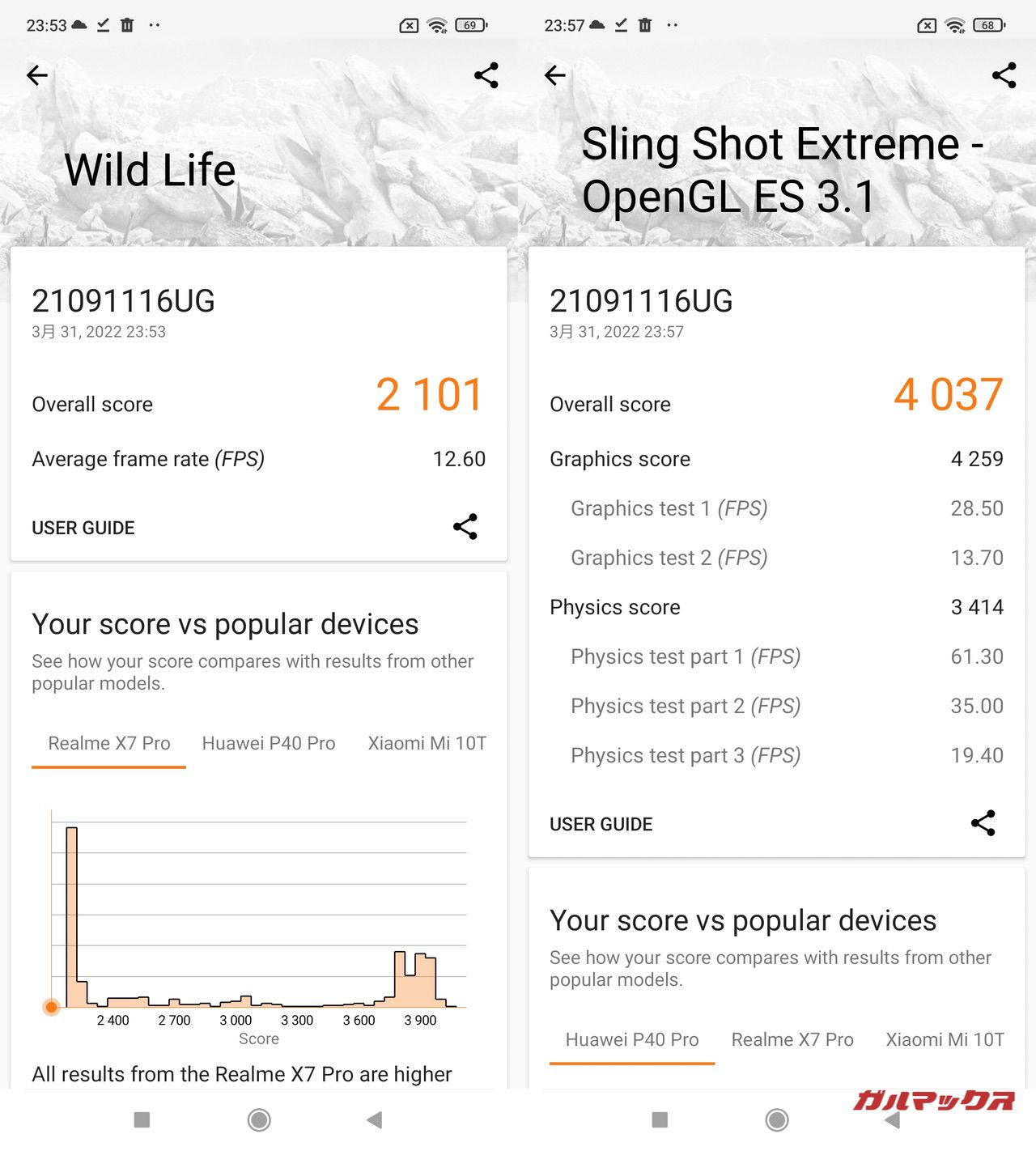Tap the share icon beside USER GUIDE under Wild Life
1036x1151 pixels.
pos(466,527)
